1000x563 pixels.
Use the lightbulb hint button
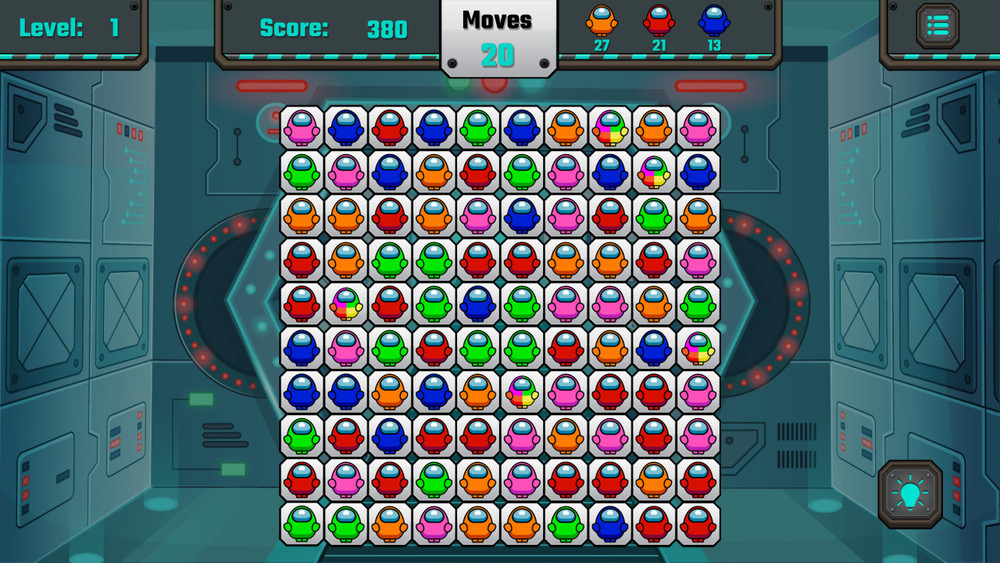[x=910, y=494]
